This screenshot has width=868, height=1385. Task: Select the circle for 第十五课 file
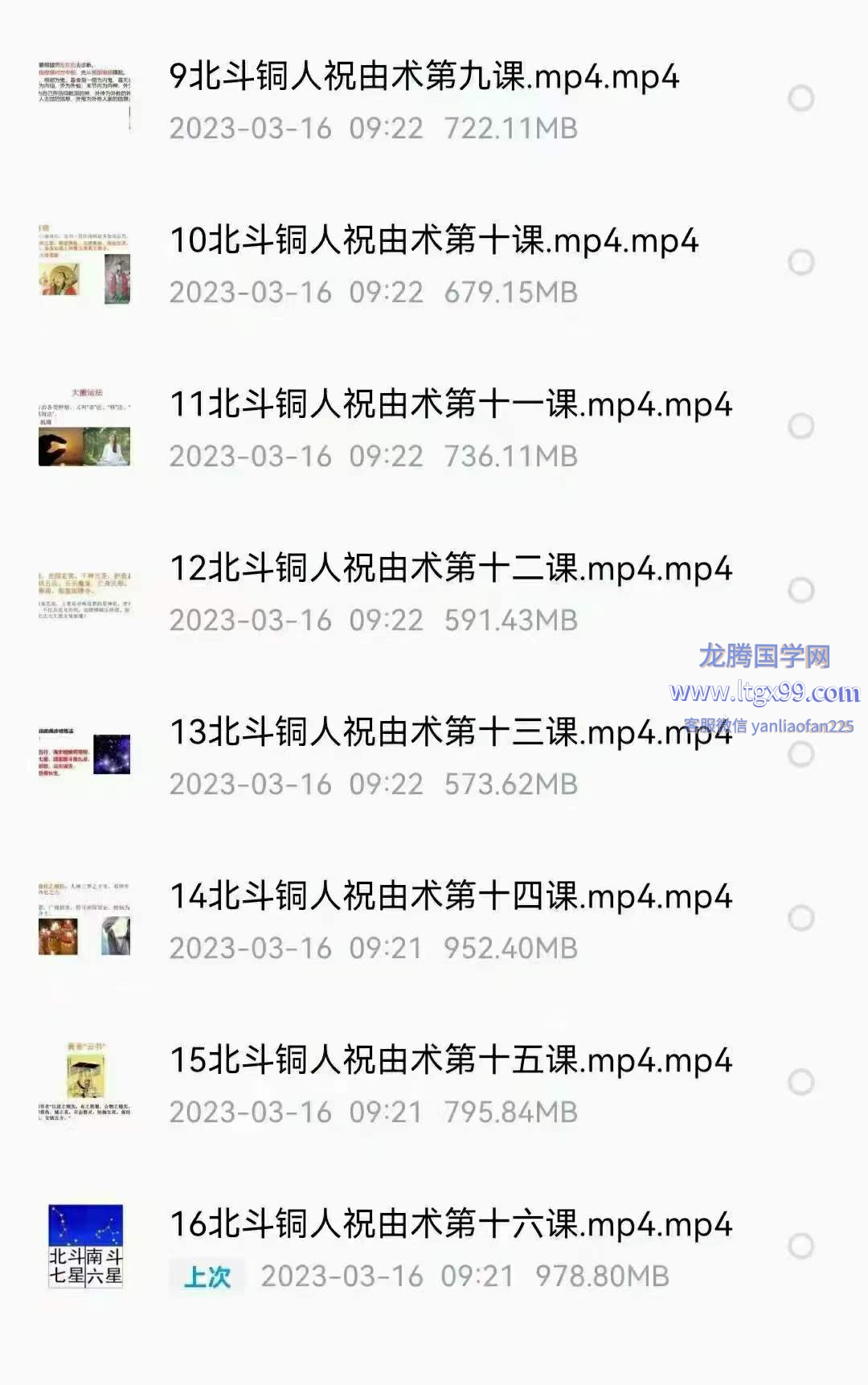tap(800, 1083)
